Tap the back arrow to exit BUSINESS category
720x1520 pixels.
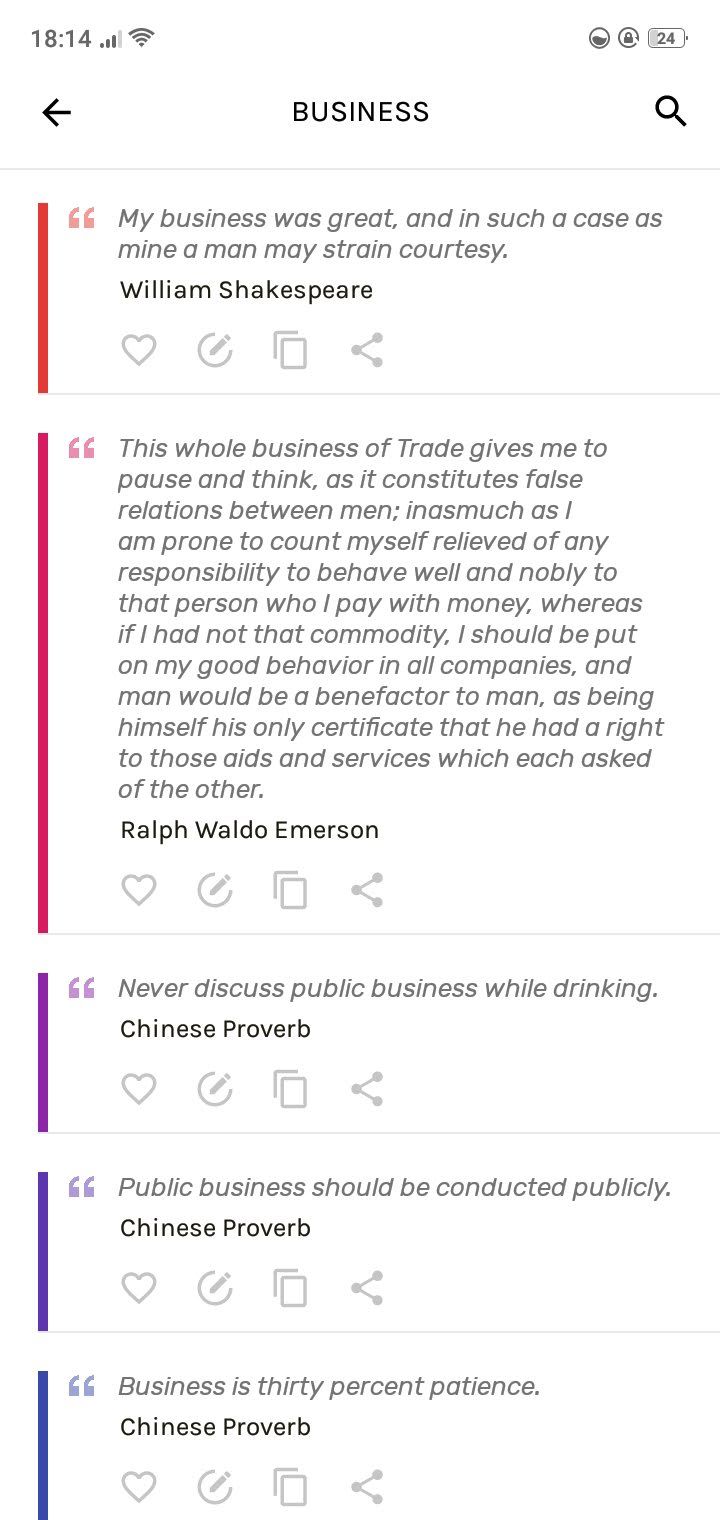click(57, 112)
